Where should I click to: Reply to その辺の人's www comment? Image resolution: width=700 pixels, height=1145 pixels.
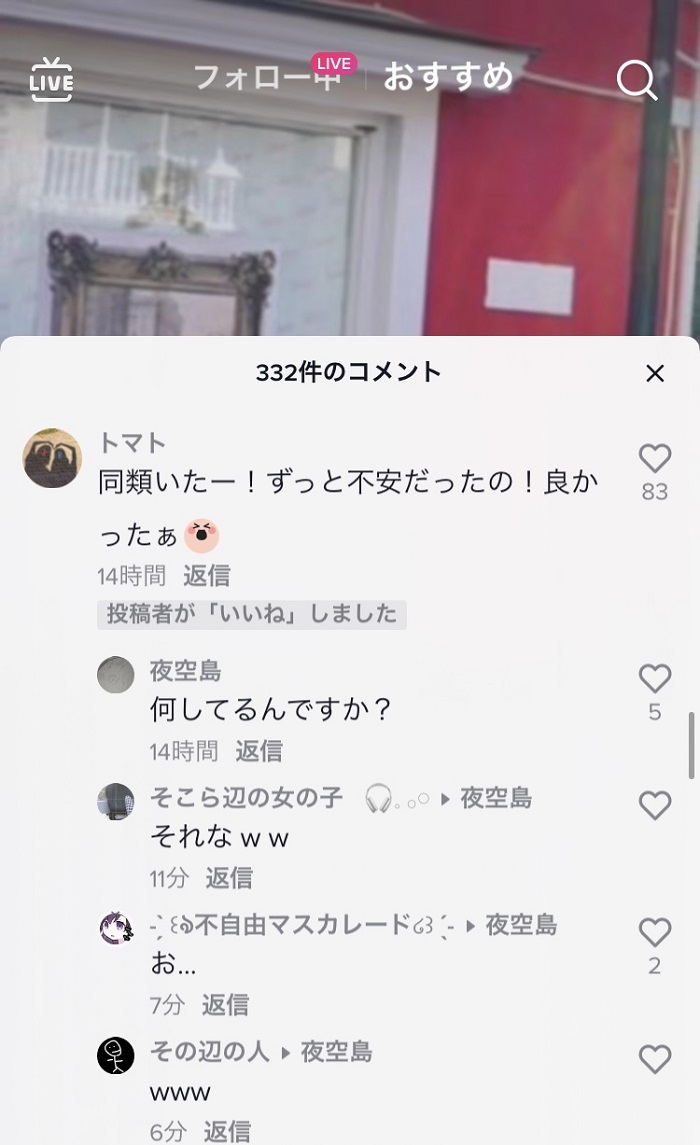227,1131
